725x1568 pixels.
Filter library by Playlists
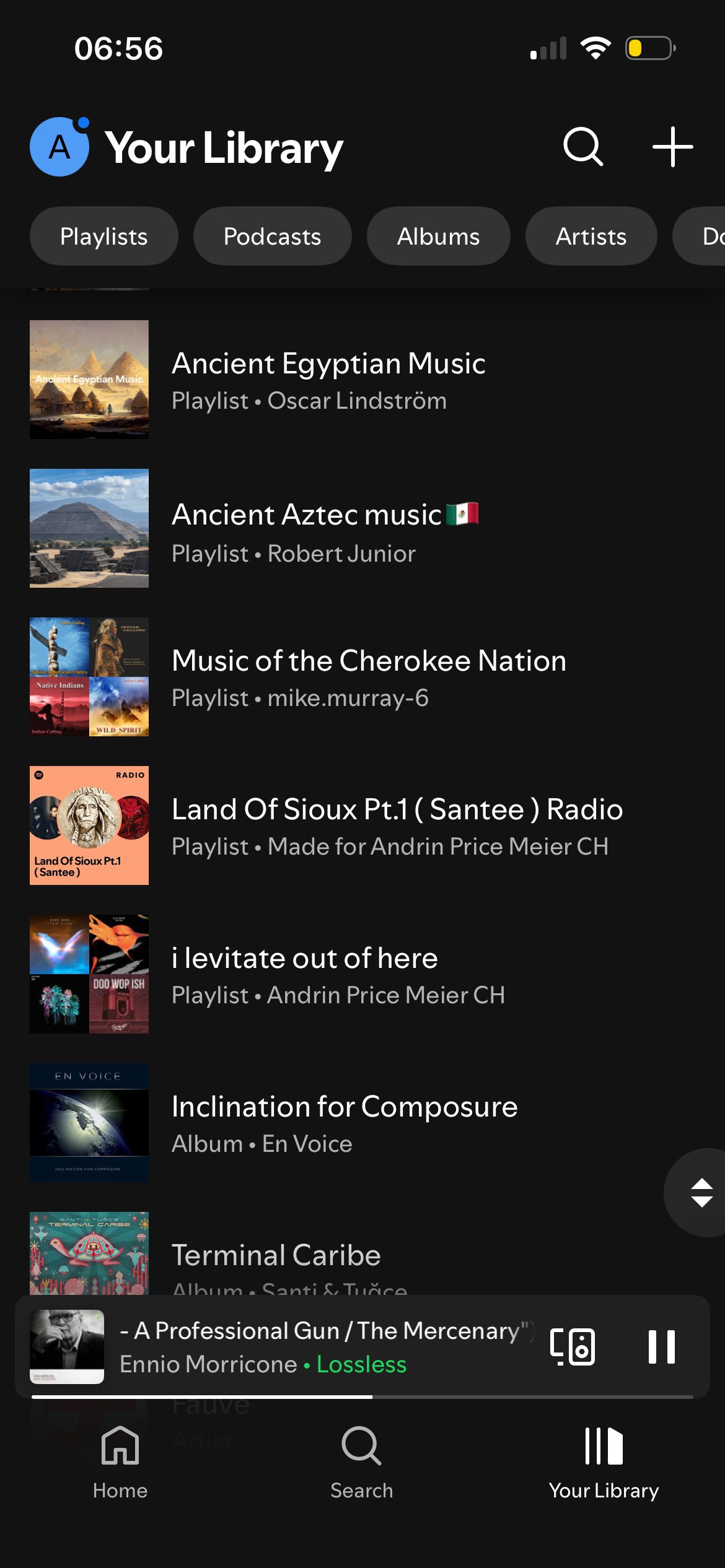point(104,236)
